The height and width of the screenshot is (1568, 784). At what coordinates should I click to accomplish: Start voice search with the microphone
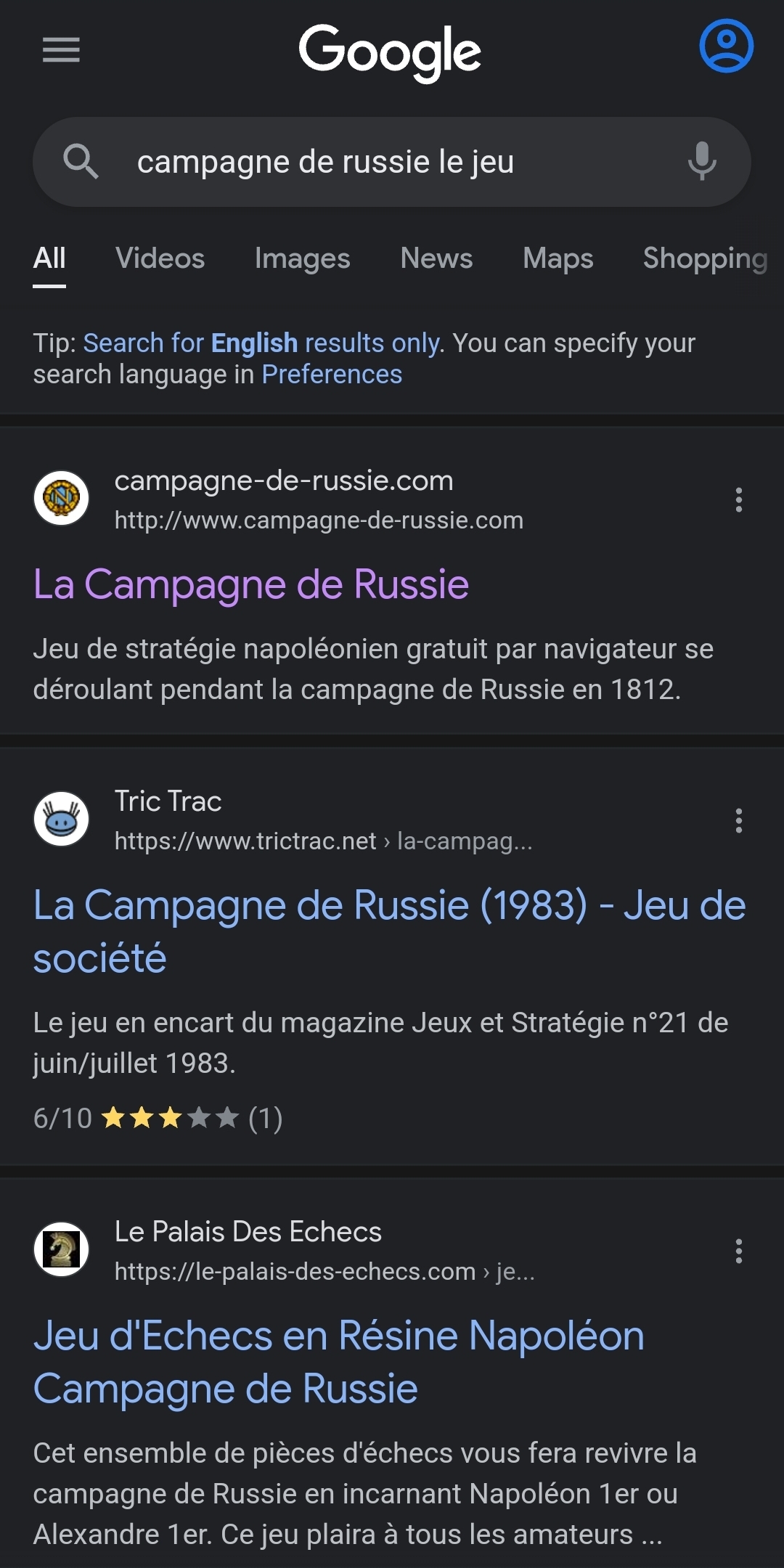[701, 161]
